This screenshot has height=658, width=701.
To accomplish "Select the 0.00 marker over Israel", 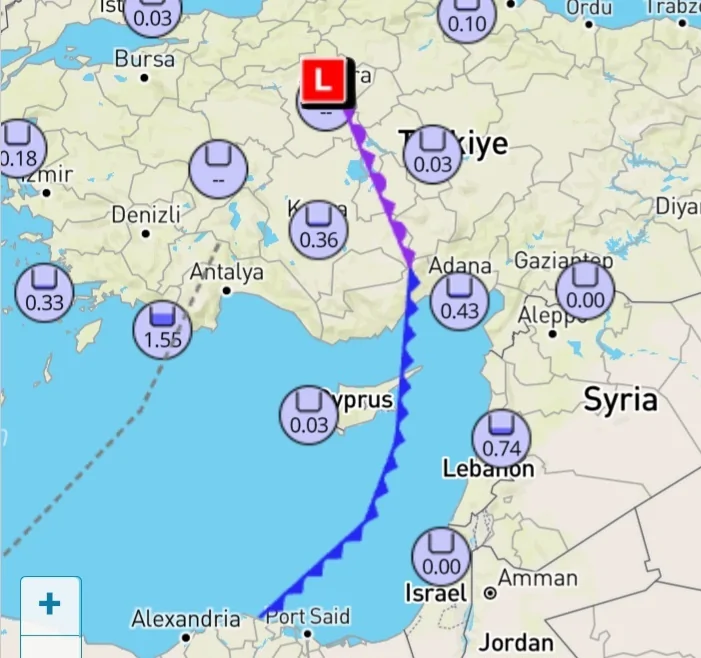I will pyautogui.click(x=441, y=556).
